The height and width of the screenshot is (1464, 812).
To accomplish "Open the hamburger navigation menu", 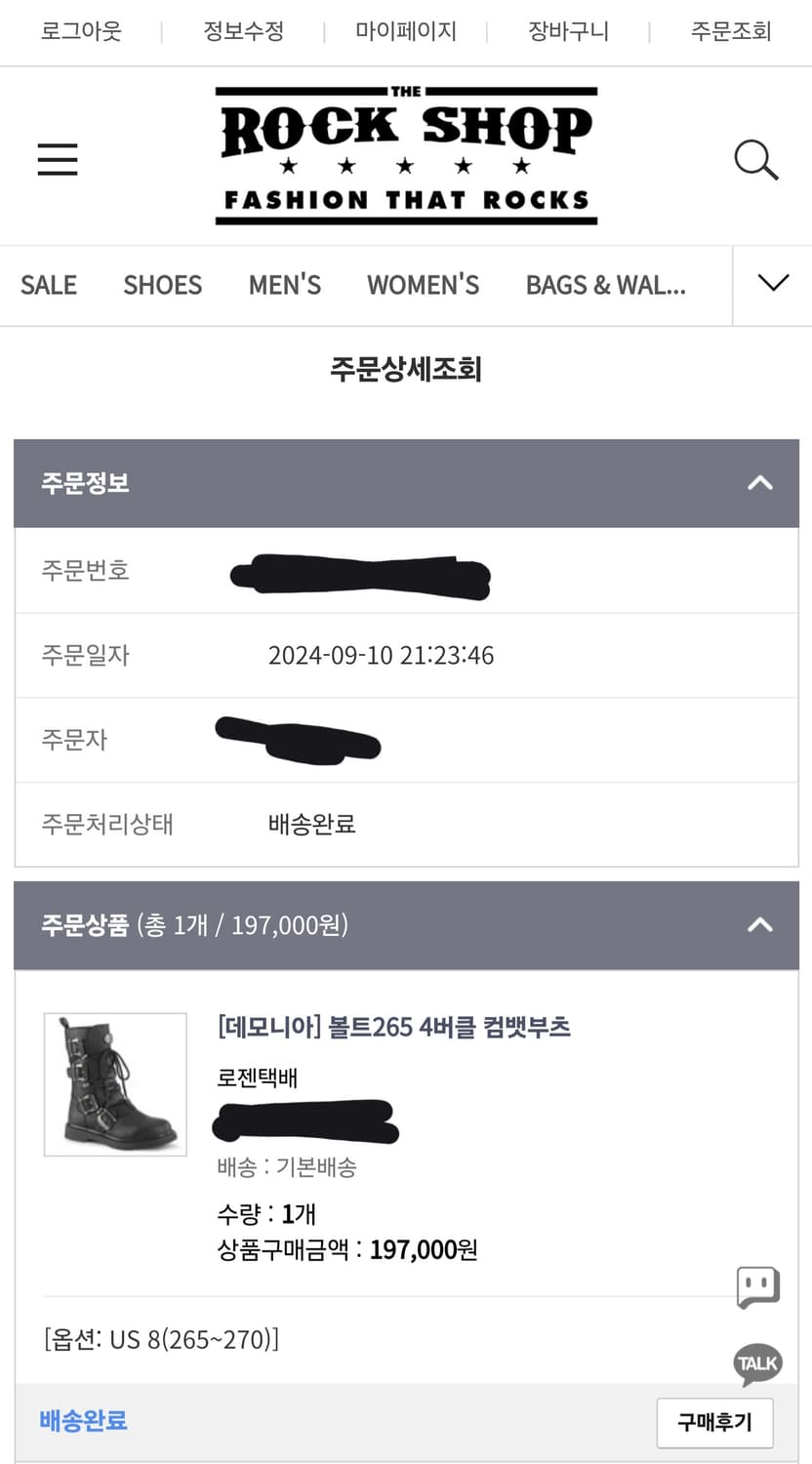I will click(x=57, y=159).
